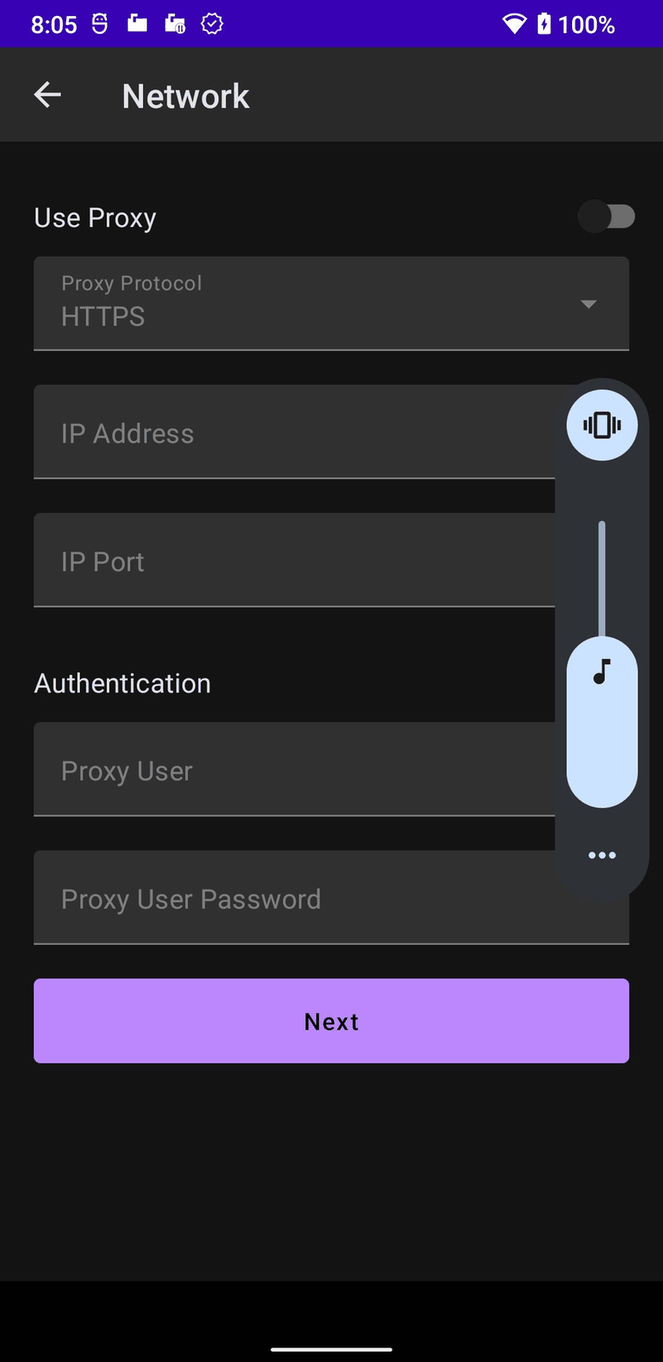Open more volume settings dots
Viewport: 663px width, 1362px height.
click(x=602, y=855)
